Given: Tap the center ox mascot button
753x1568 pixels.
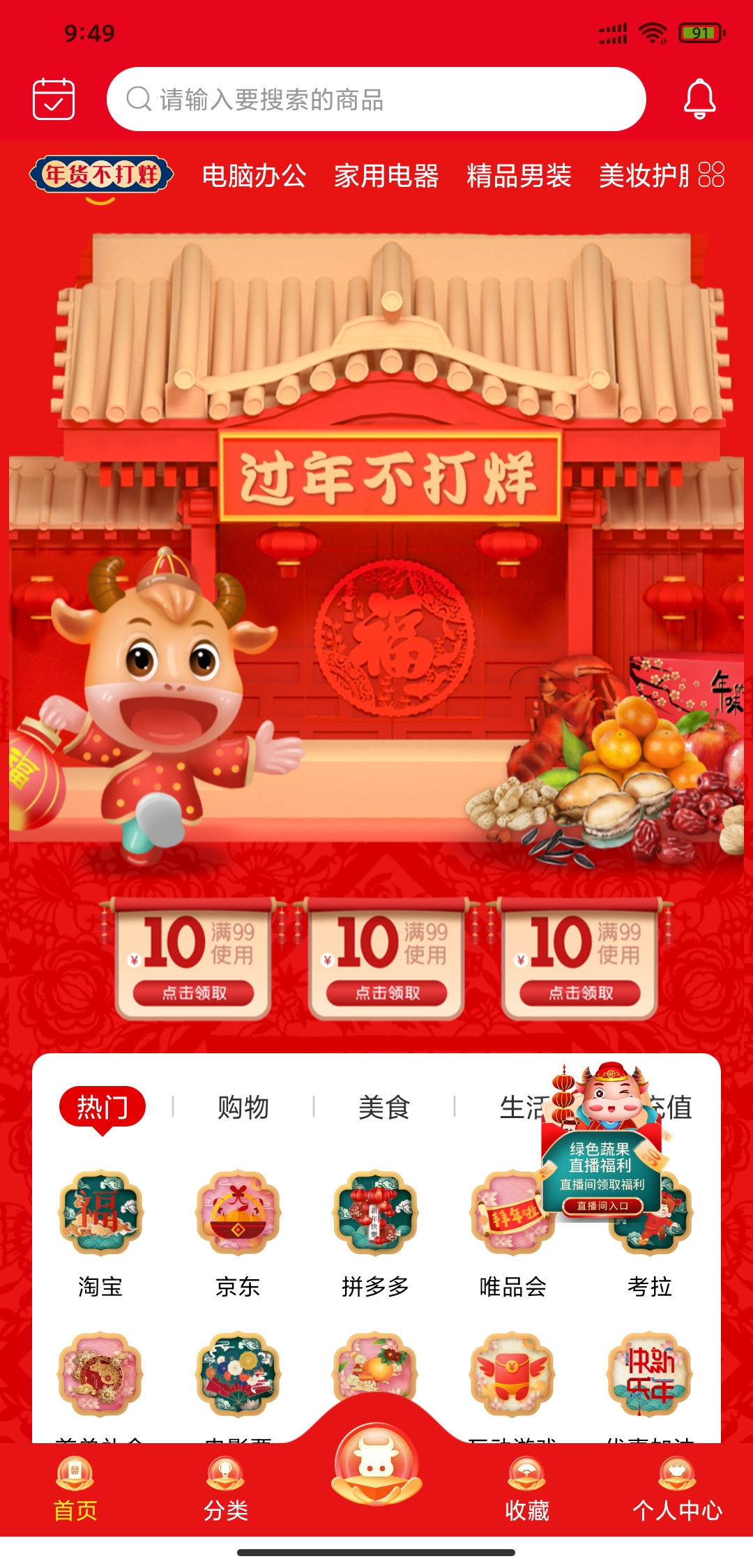Looking at the screenshot, I should (x=376, y=1463).
